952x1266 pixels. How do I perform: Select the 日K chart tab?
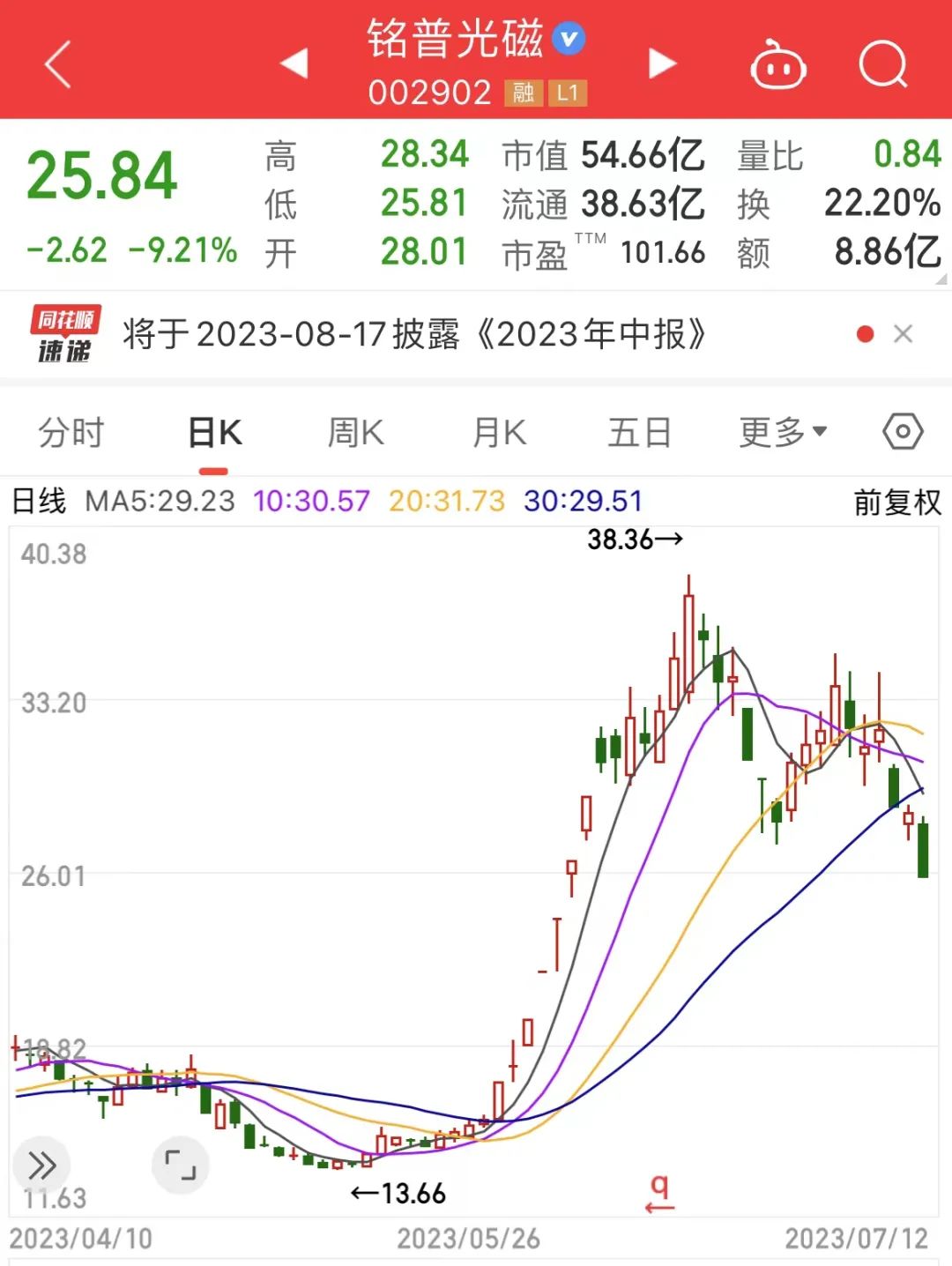214,433
